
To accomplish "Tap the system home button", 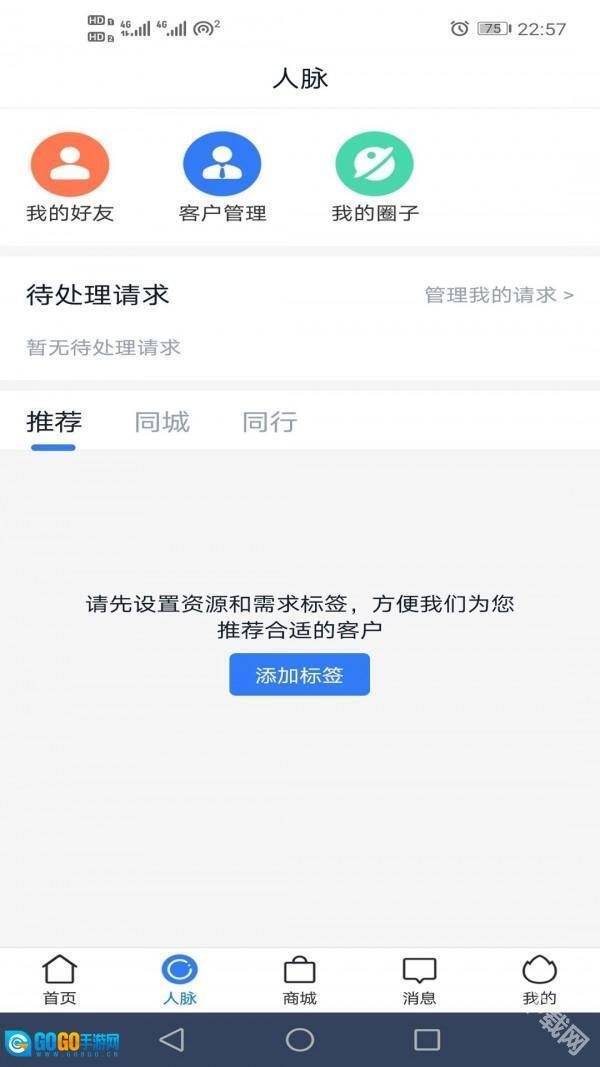I will (x=300, y=1040).
